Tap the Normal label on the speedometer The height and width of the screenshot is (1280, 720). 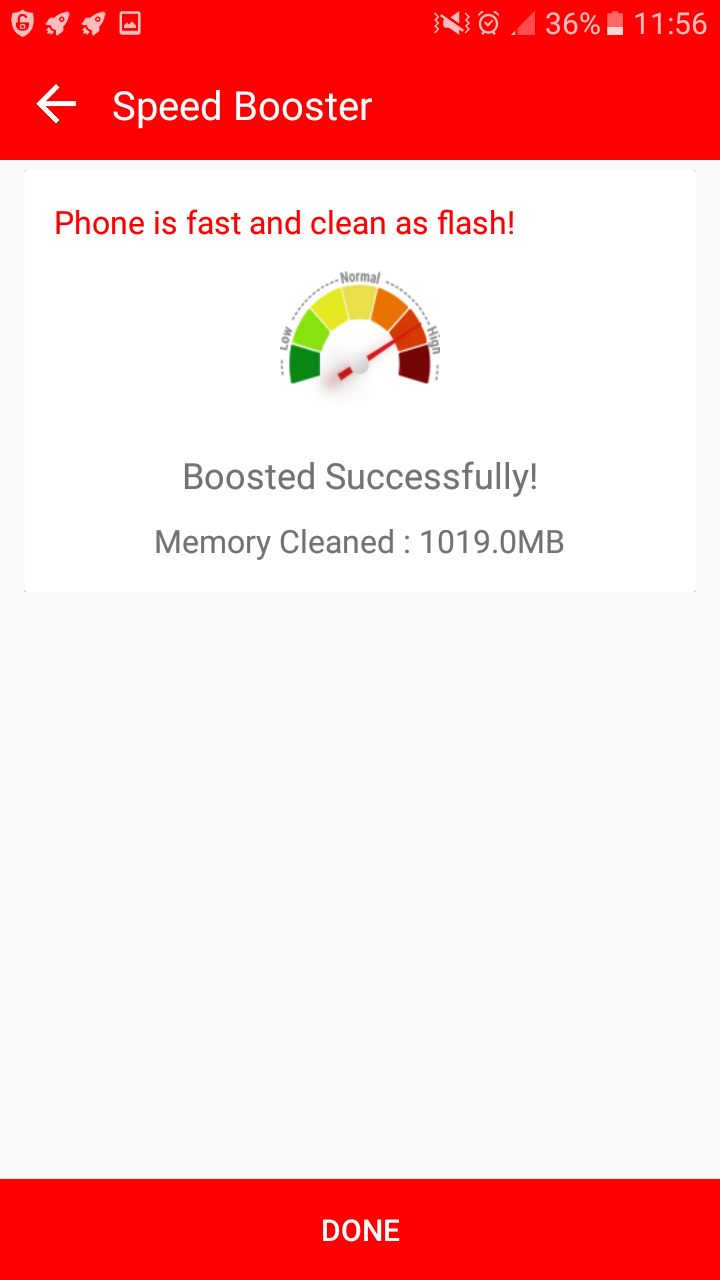[x=360, y=277]
